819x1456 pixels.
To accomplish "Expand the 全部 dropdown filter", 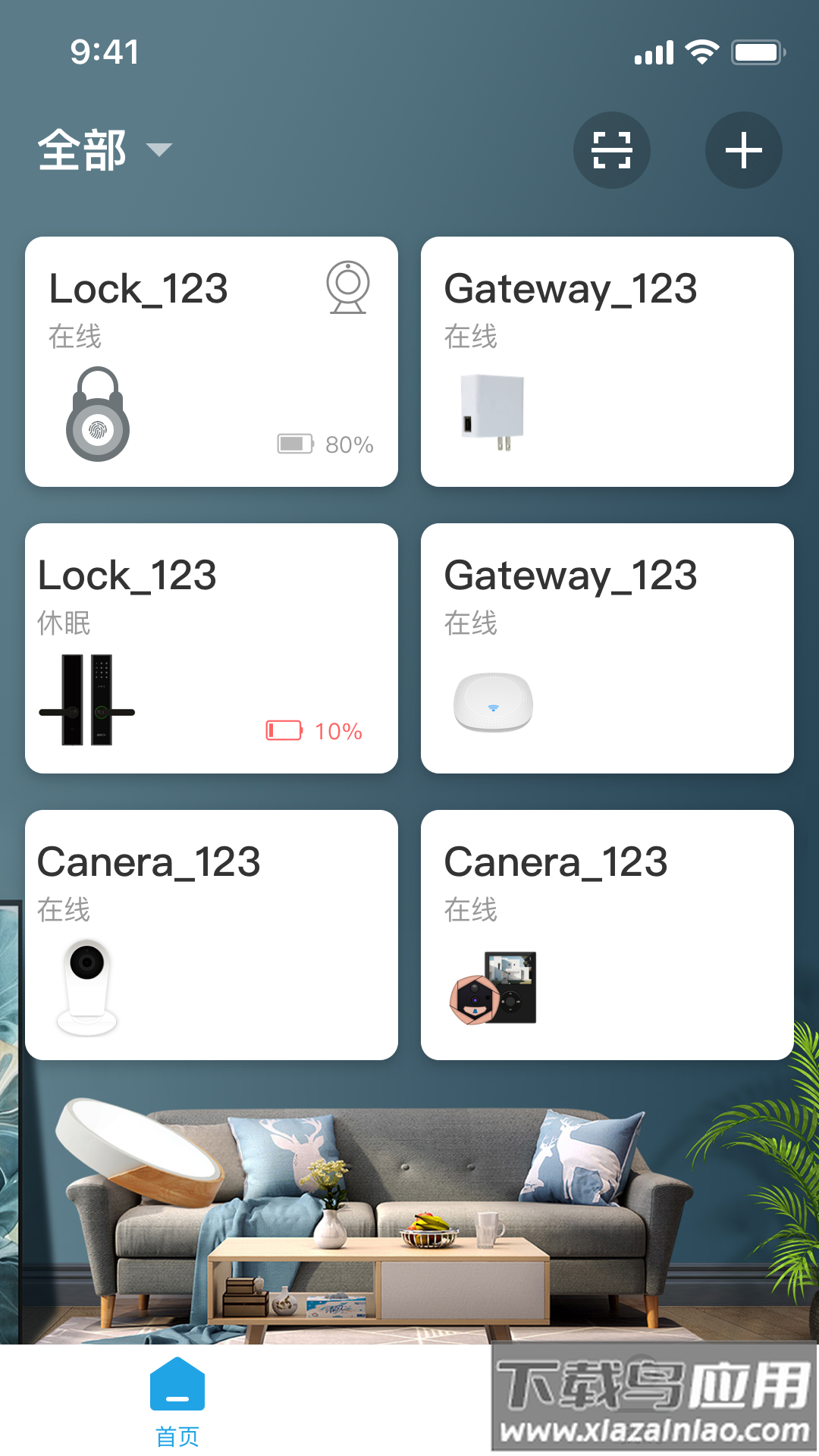I will tap(105, 149).
